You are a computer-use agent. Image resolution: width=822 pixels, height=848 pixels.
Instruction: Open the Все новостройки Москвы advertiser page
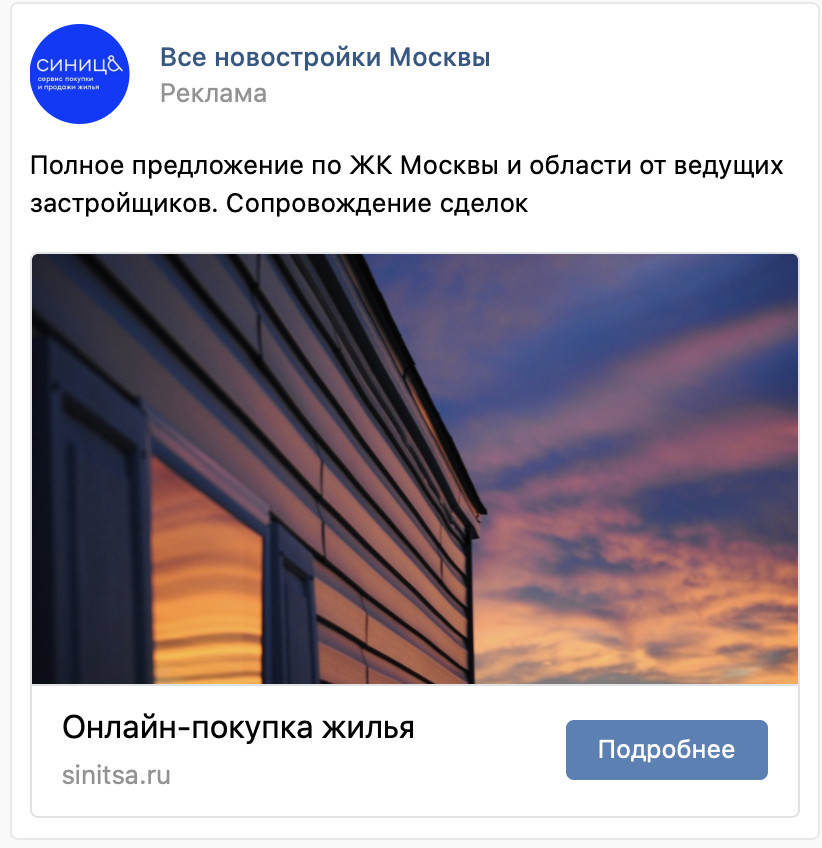325,58
